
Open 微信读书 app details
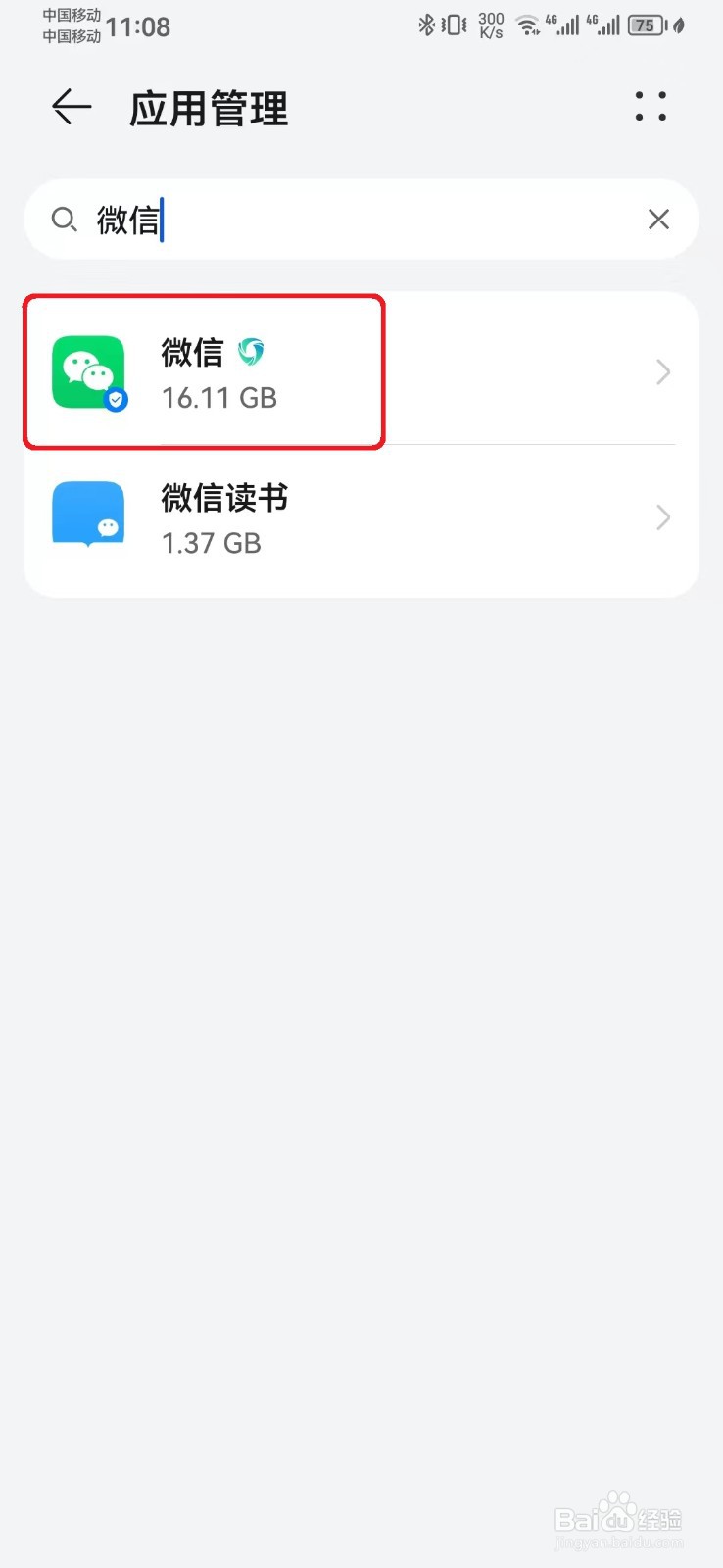[361, 517]
